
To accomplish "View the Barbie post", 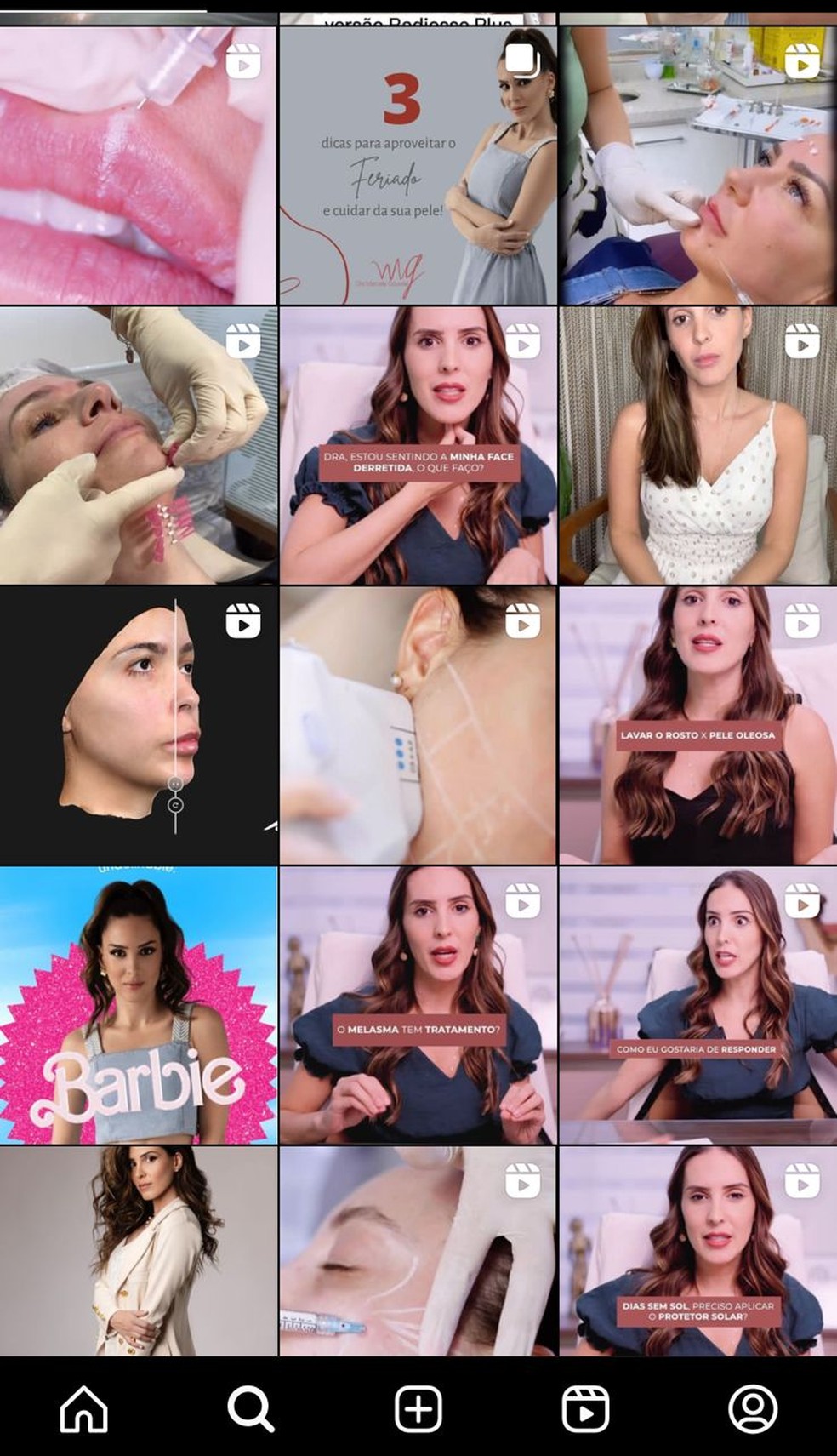I will tap(139, 1005).
